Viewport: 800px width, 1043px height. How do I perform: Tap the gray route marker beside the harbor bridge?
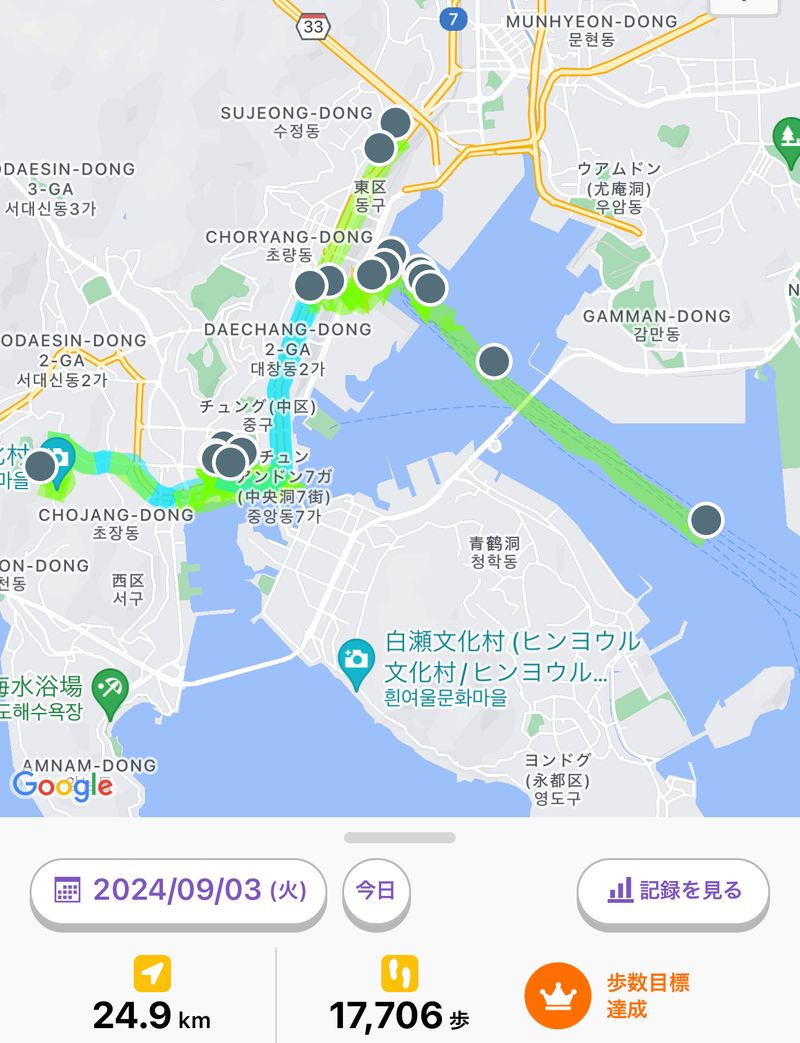coord(494,360)
